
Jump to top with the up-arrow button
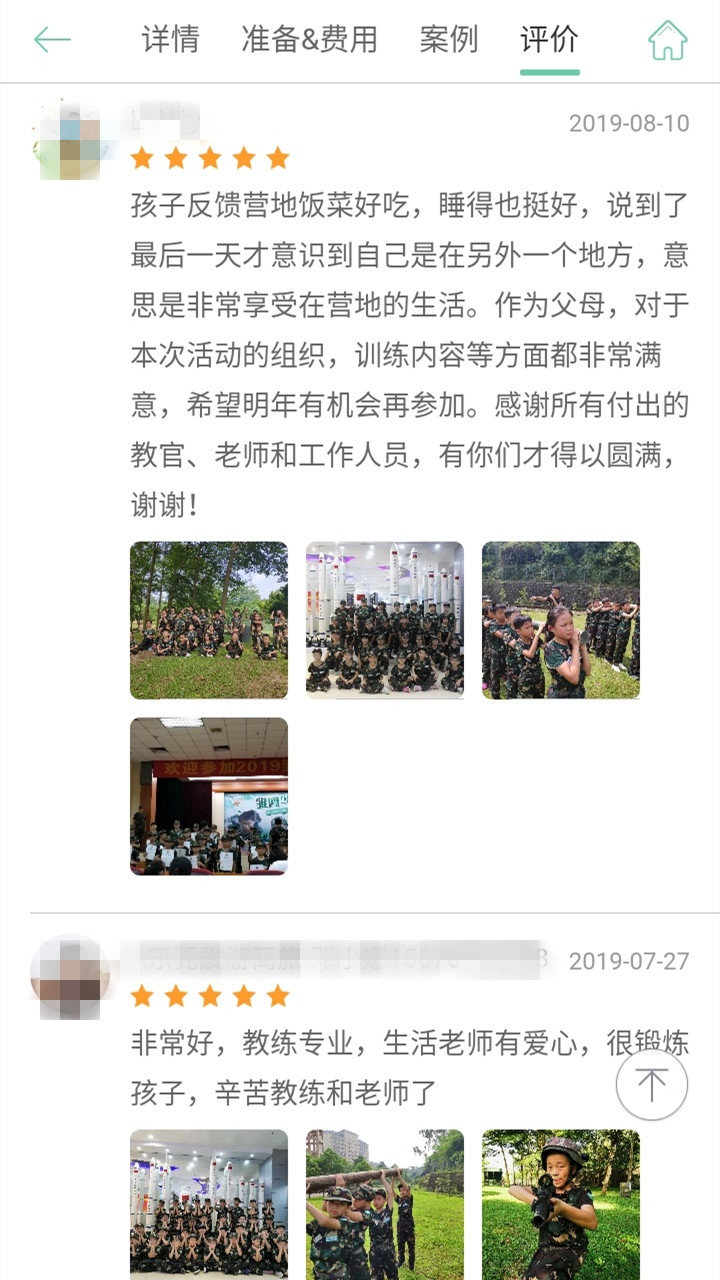click(651, 1084)
